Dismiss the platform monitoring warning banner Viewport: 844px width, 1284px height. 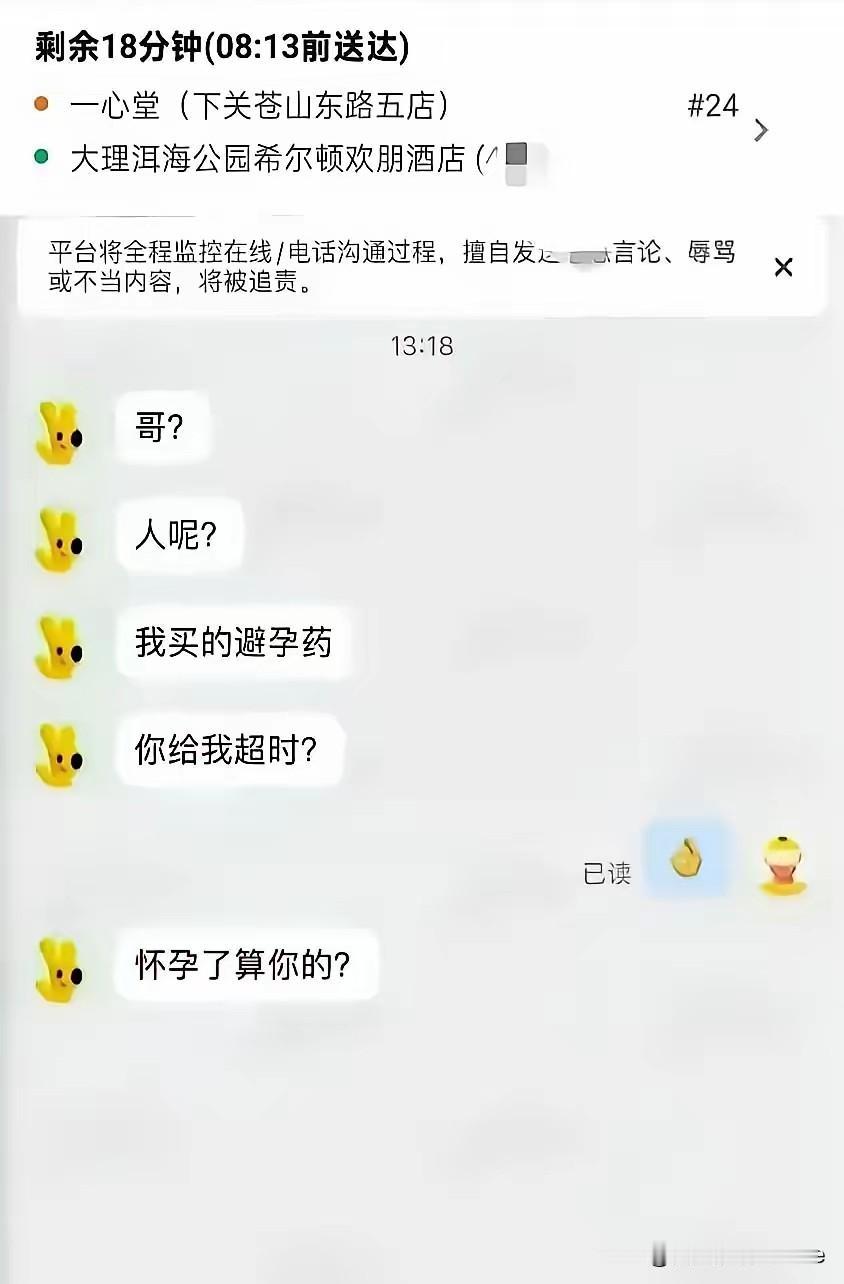pyautogui.click(x=783, y=268)
